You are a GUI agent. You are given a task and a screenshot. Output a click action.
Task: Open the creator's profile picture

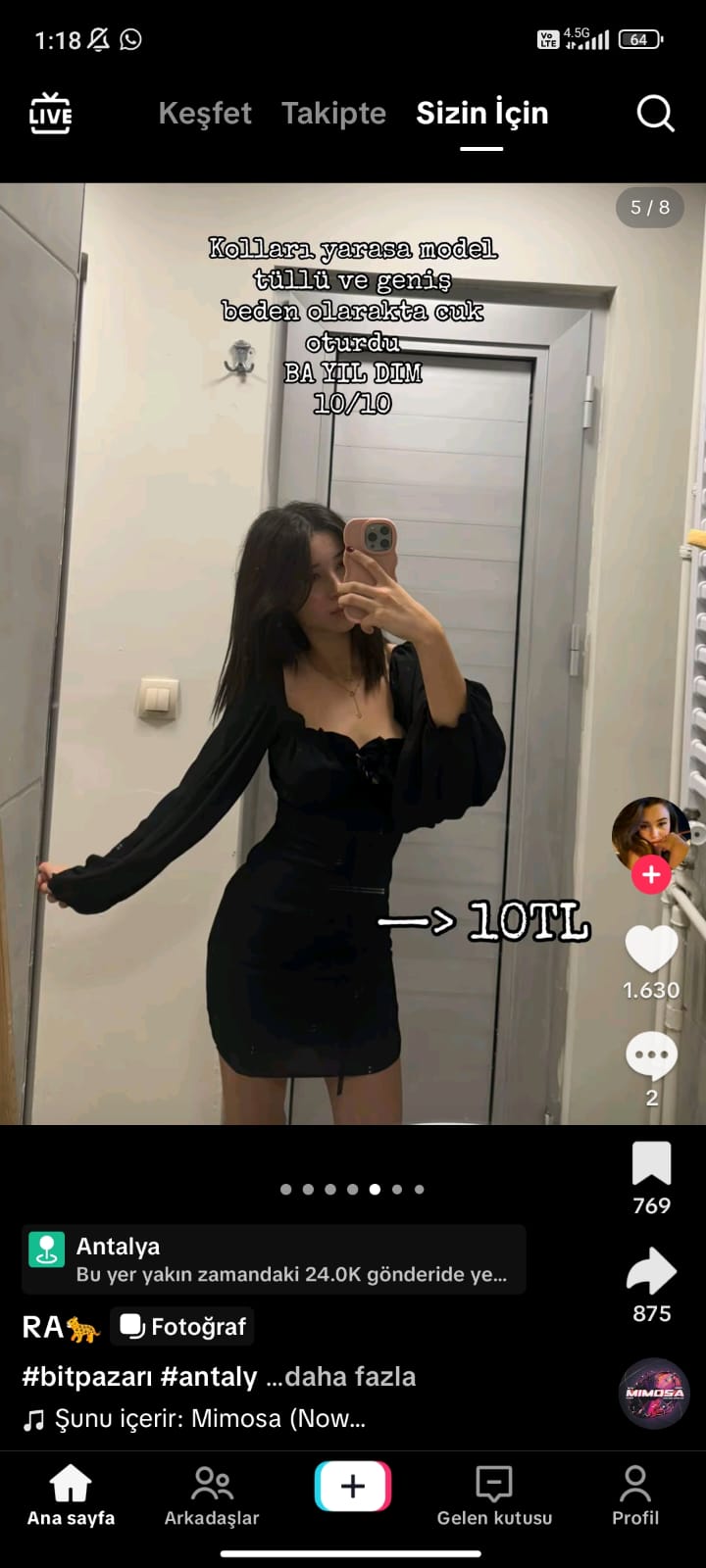point(649,833)
